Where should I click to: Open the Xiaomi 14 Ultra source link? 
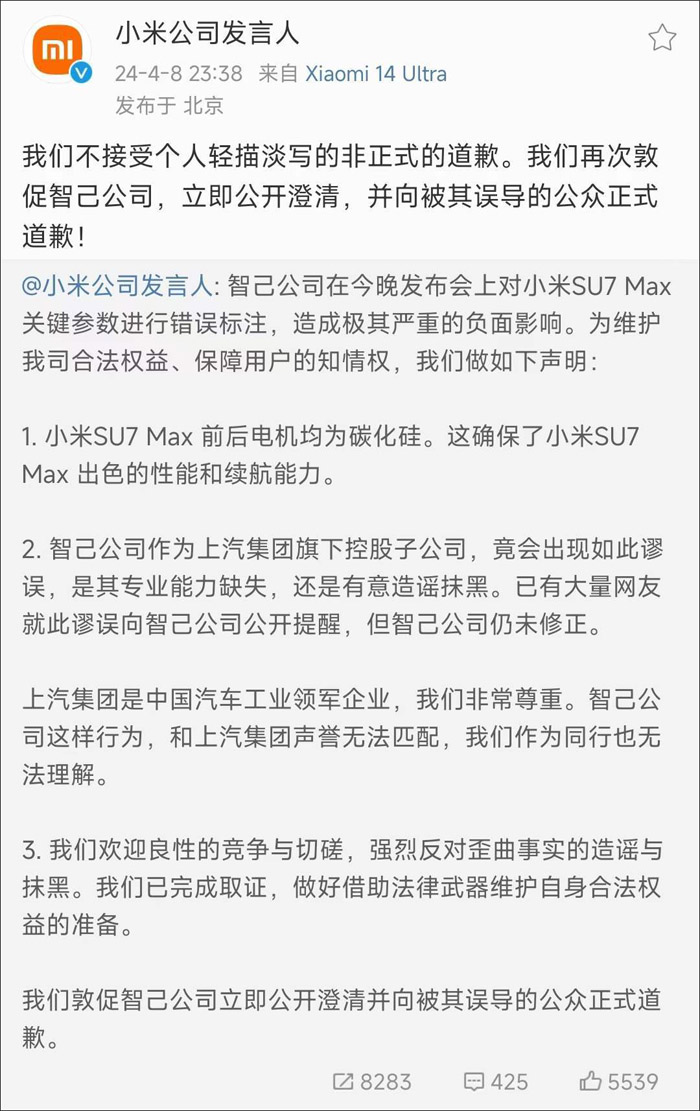375,73
